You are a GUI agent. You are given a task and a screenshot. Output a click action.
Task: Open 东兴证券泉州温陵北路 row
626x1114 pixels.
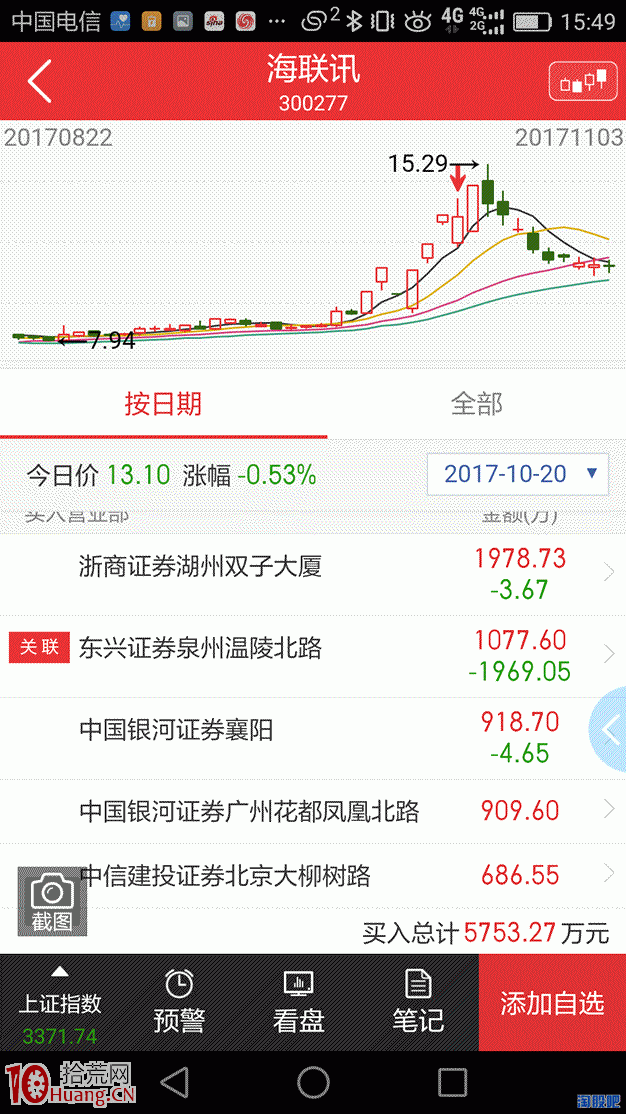click(313, 656)
